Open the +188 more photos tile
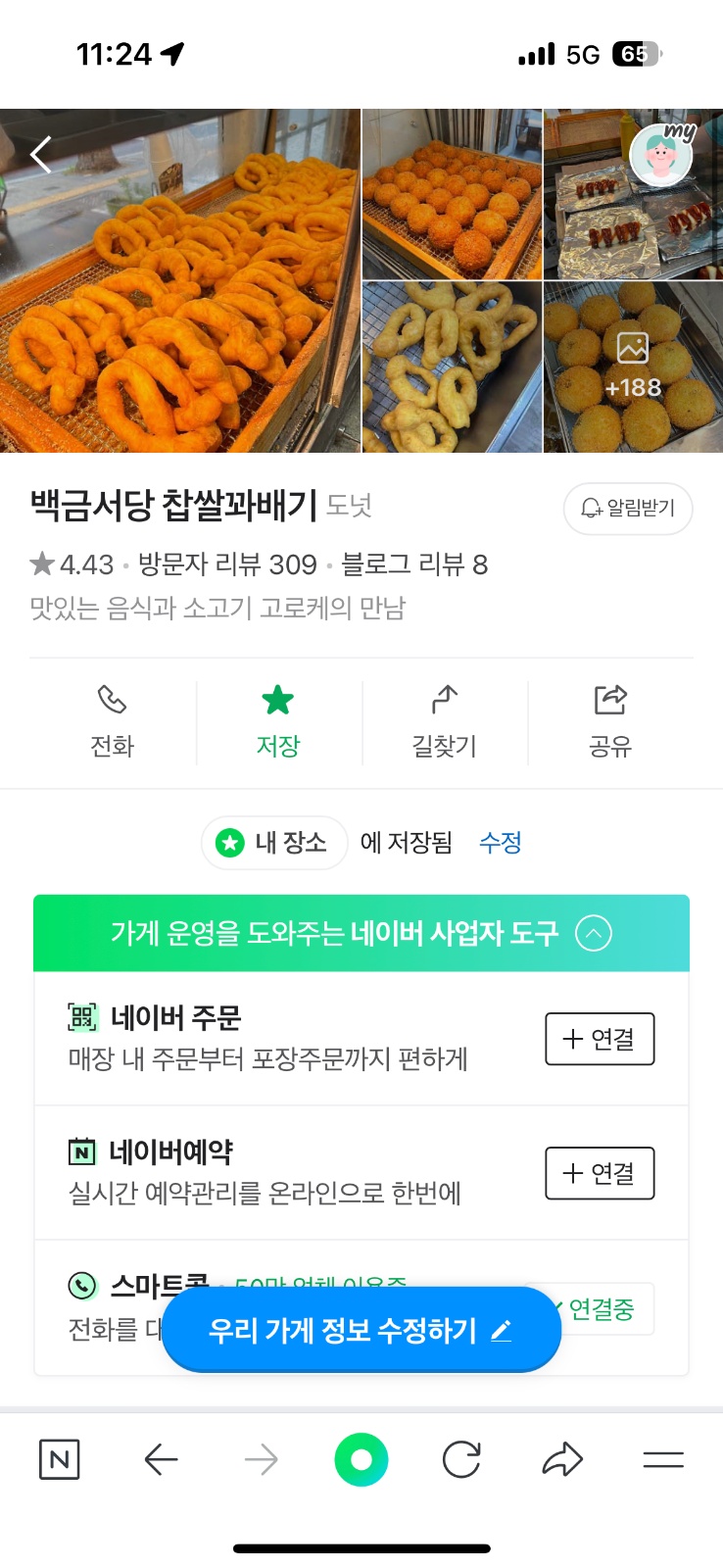Viewport: 723px width, 1568px height. click(633, 367)
